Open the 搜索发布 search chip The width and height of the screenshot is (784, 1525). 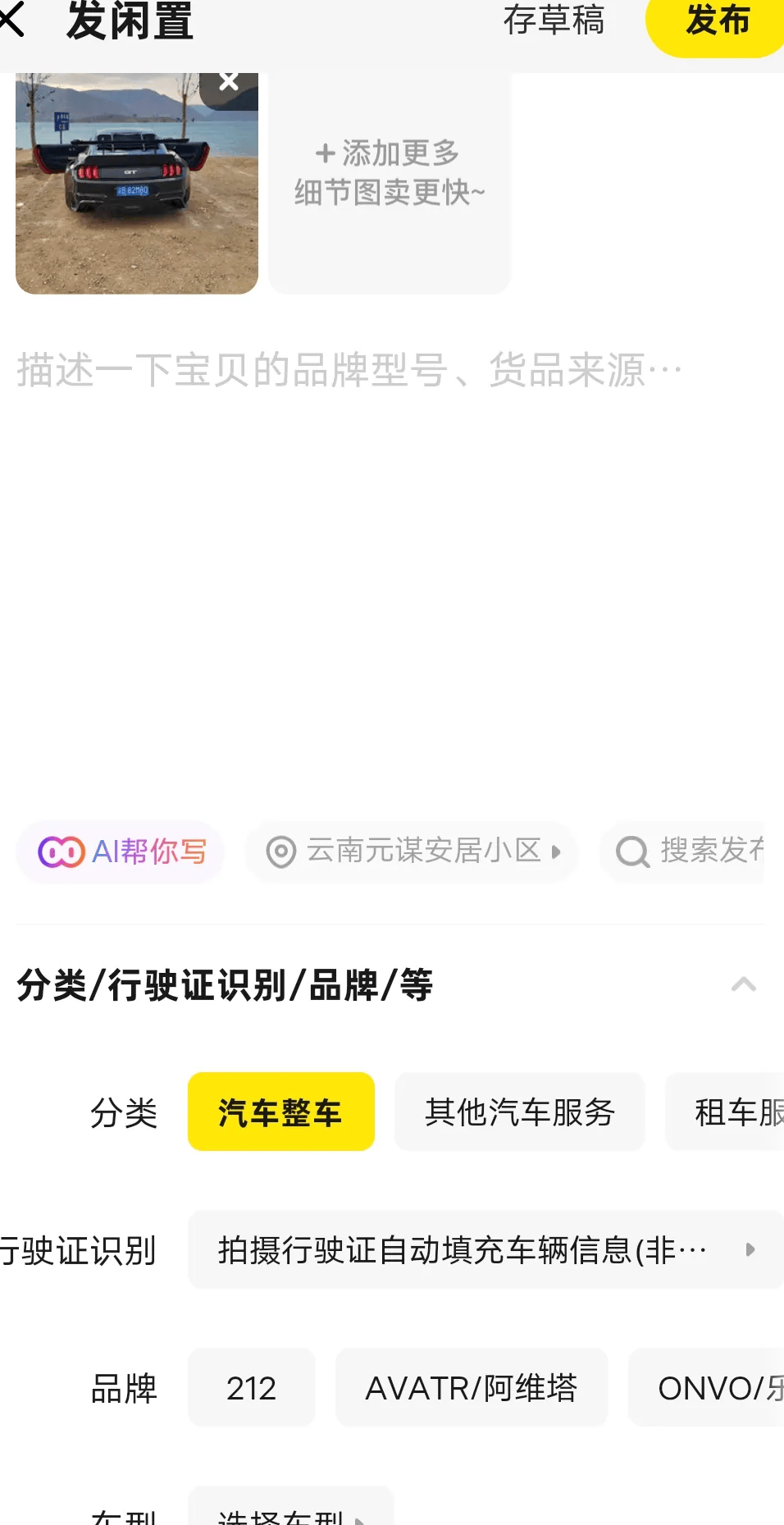pyautogui.click(x=689, y=852)
